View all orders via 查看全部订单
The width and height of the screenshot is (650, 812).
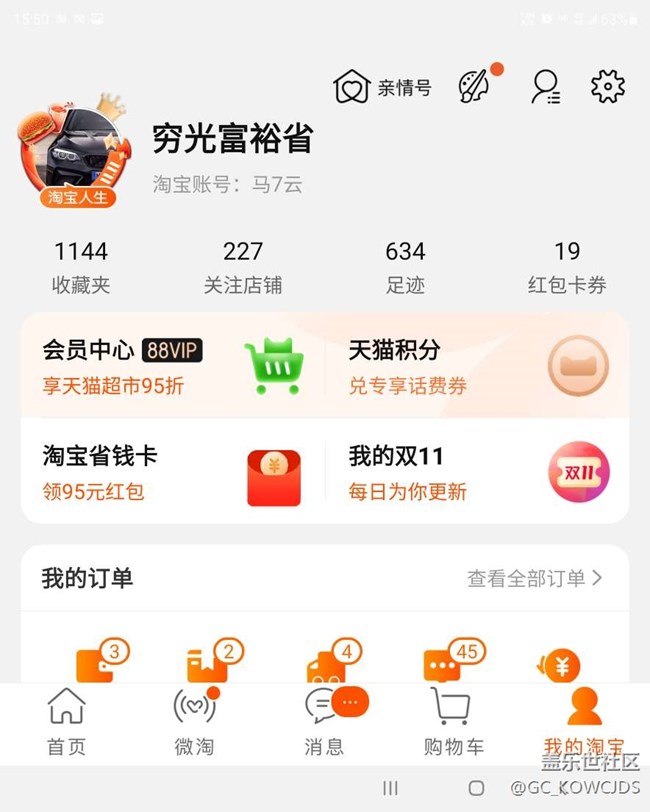coord(535,578)
